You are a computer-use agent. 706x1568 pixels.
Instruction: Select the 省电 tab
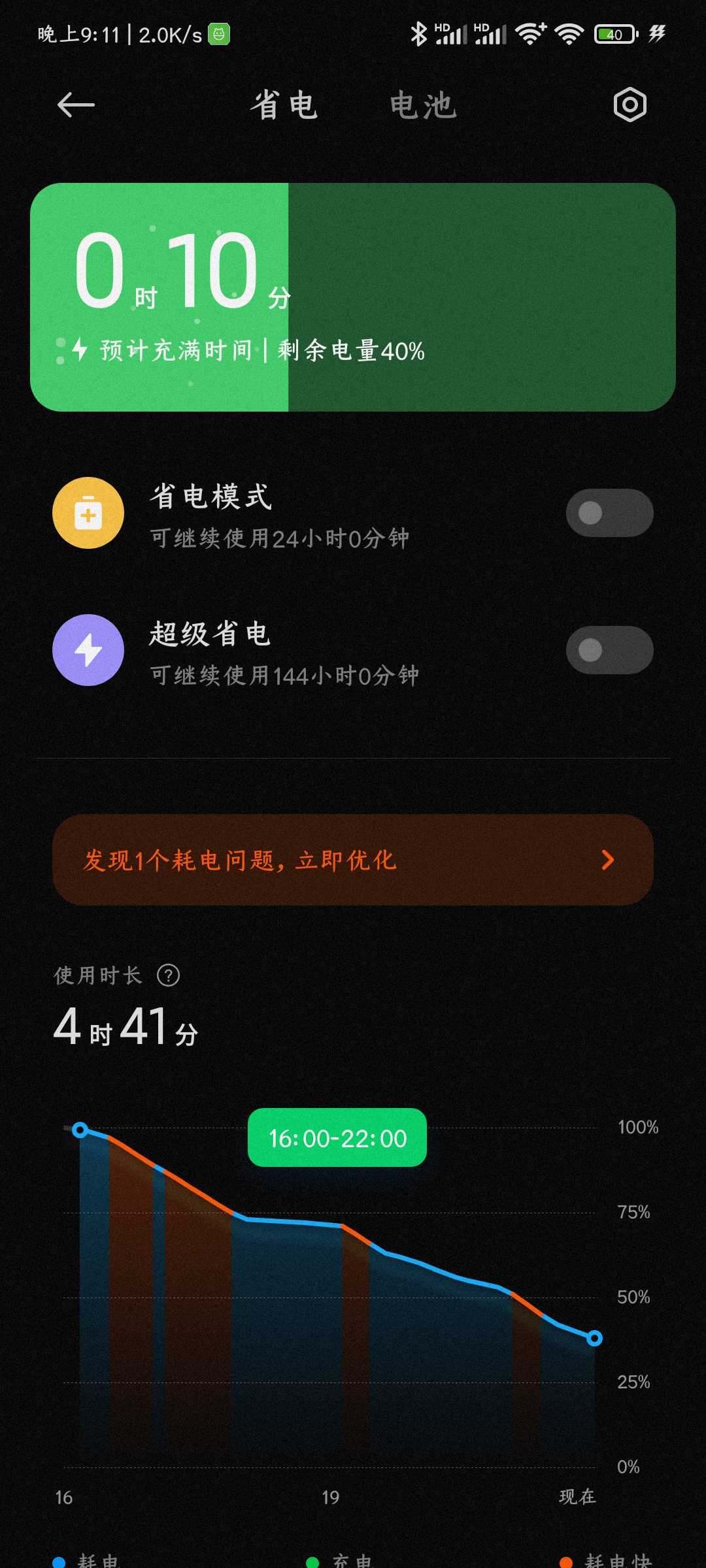pyautogui.click(x=284, y=105)
